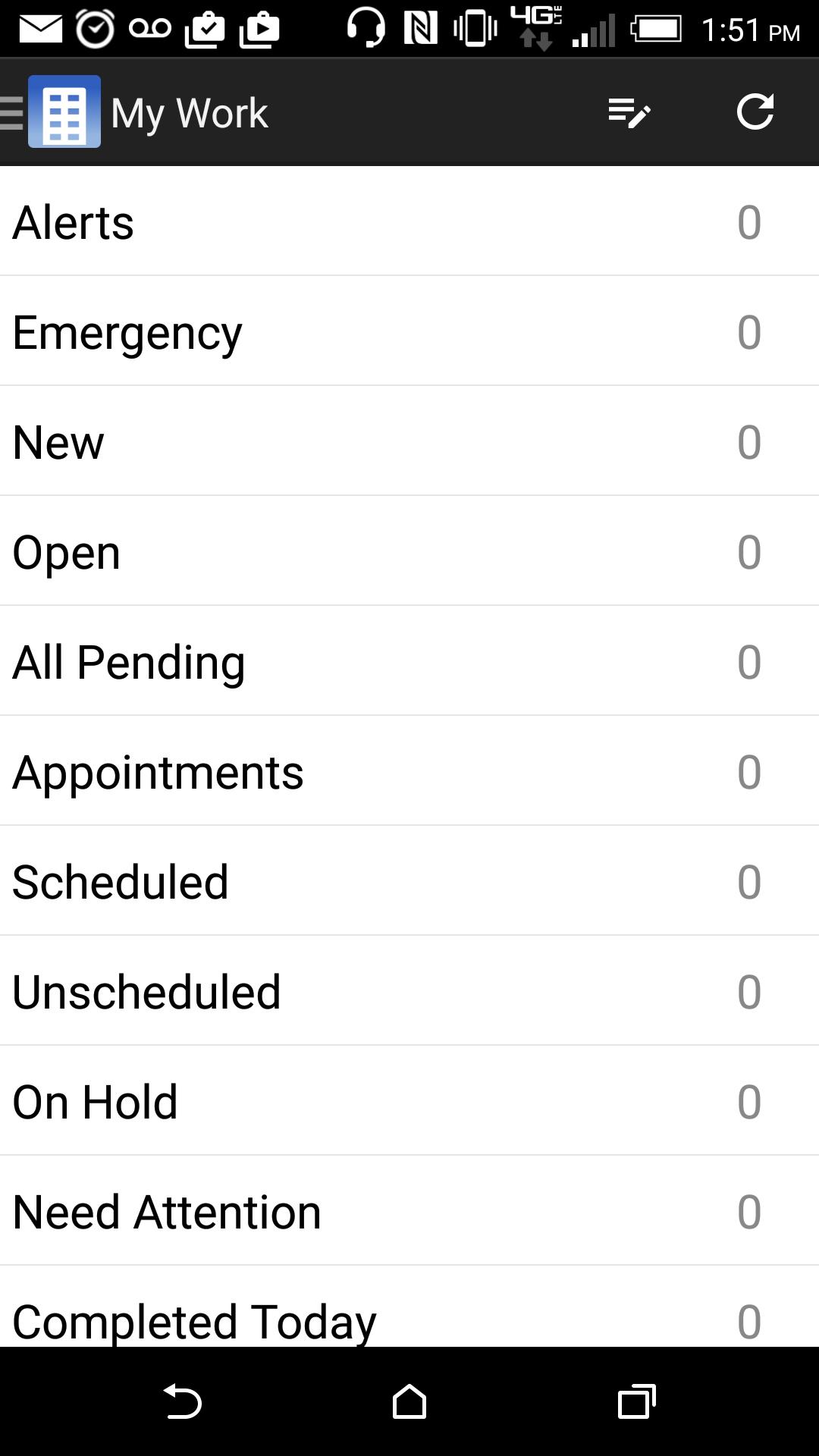Viewport: 819px width, 1456px height.
Task: View Scheduled work
Action: tap(409, 881)
